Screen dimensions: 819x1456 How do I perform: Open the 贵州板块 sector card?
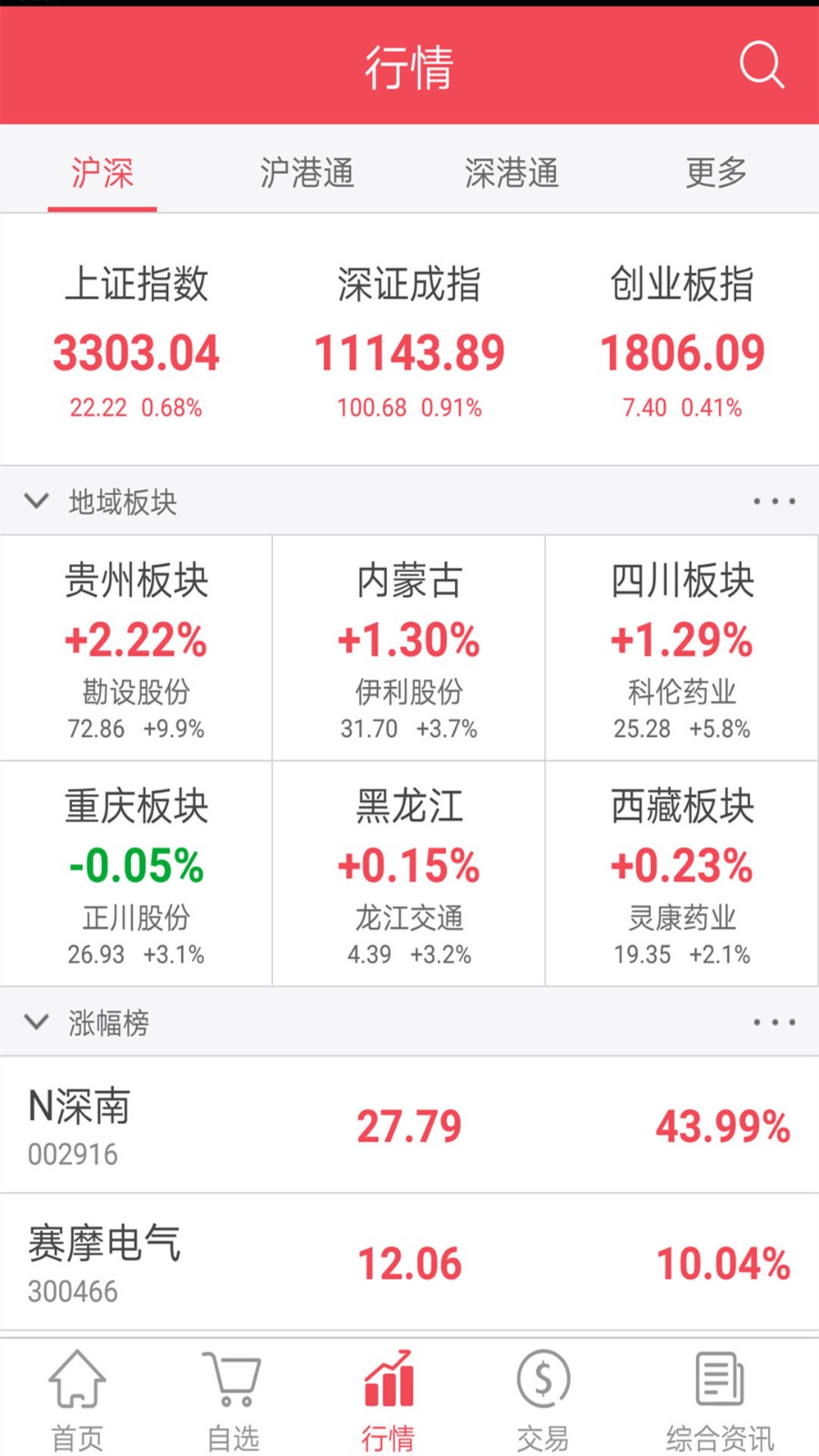point(136,648)
